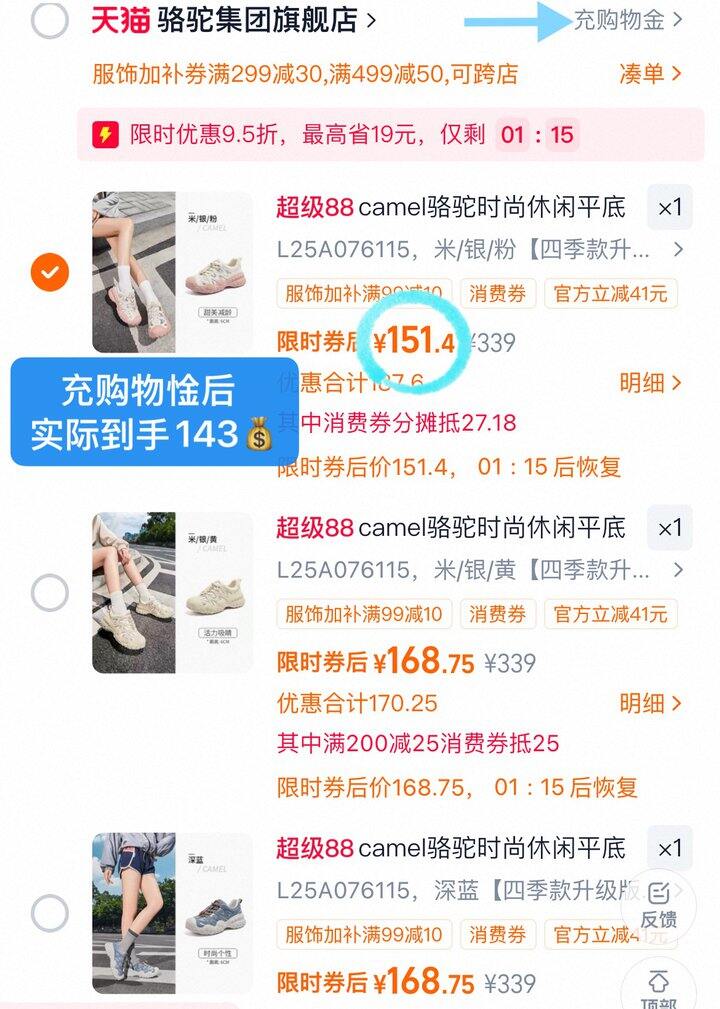Open the 米/银/粉 shoe product image
Image resolution: width=720 pixels, height=1009 pixels.
(172, 272)
